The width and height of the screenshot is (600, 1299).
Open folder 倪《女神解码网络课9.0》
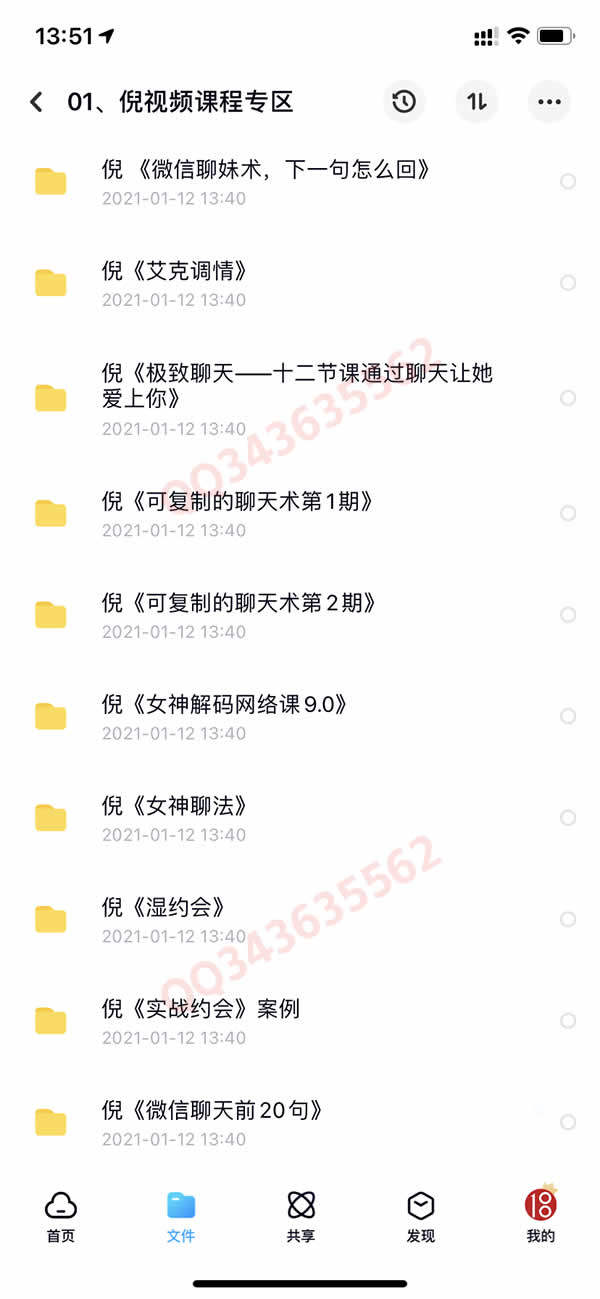tap(300, 716)
